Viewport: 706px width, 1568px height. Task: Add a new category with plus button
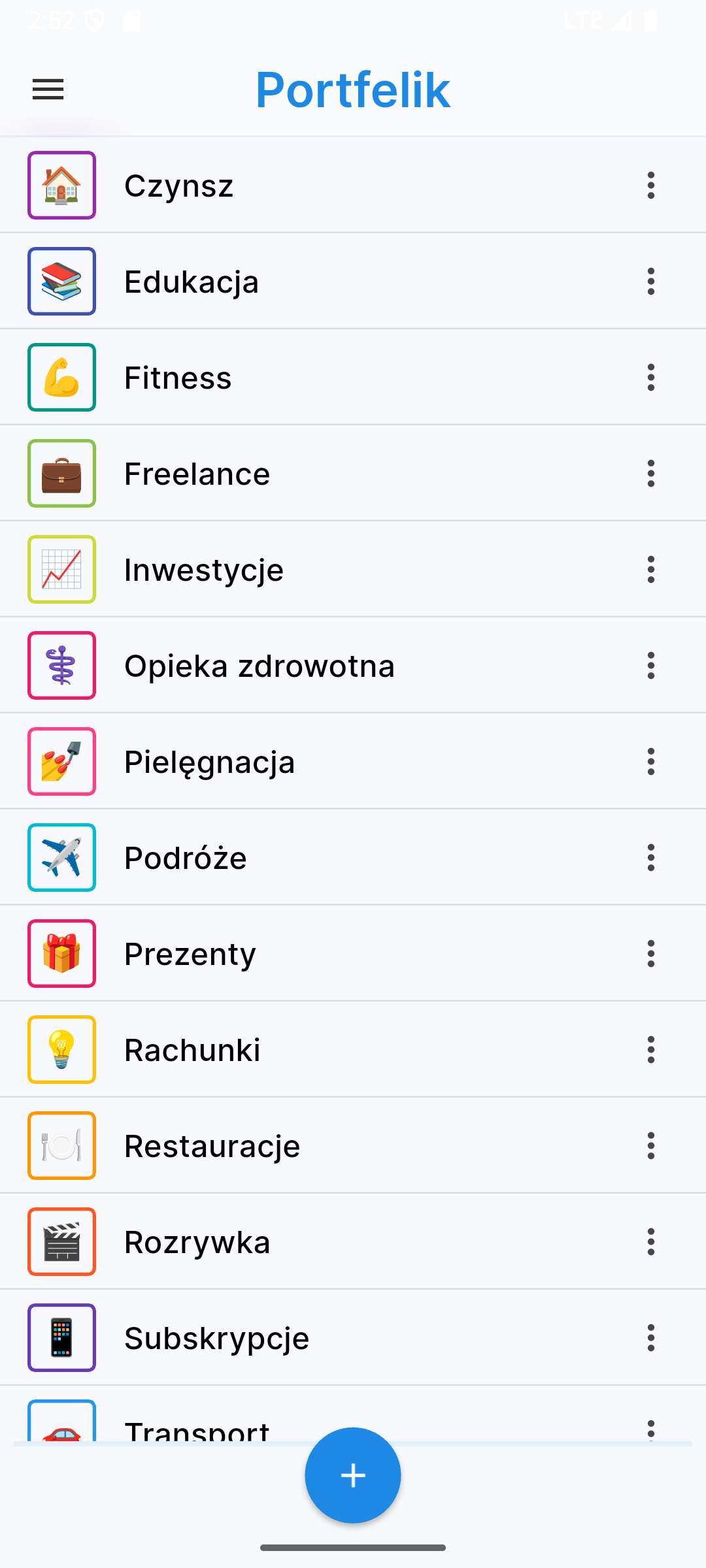pyautogui.click(x=353, y=1475)
